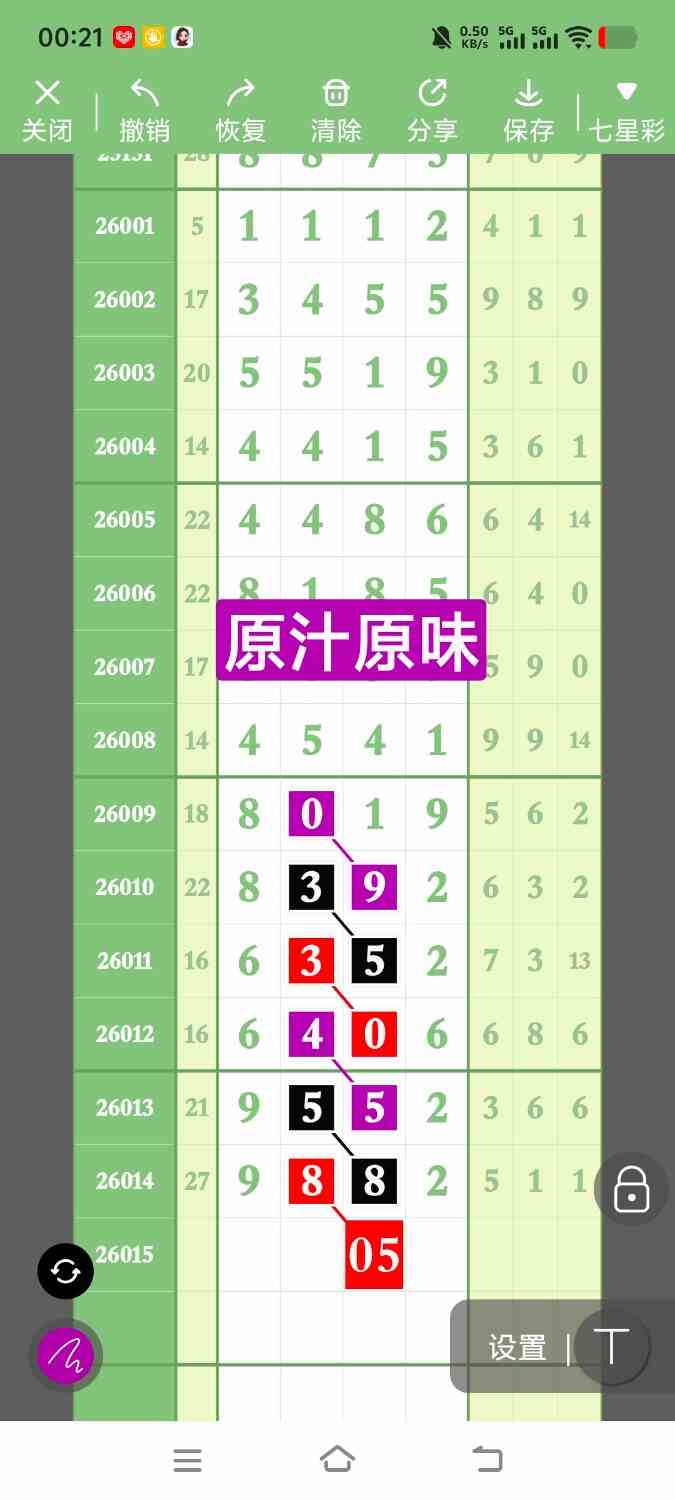675x1500 pixels.
Task: Select the 原汁原味 purple text label
Action: click(351, 641)
